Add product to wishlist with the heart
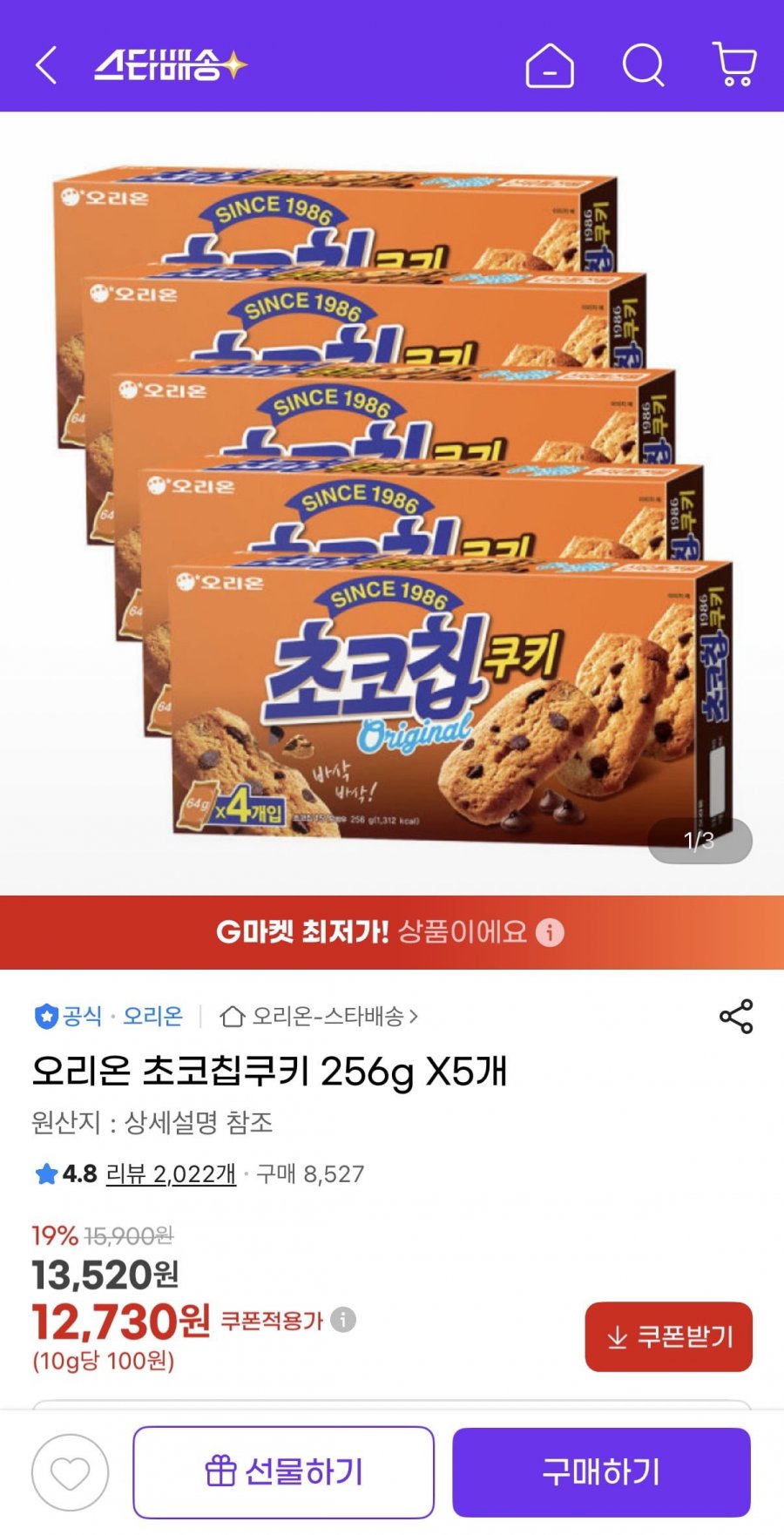Image resolution: width=784 pixels, height=1535 pixels. (x=71, y=1472)
